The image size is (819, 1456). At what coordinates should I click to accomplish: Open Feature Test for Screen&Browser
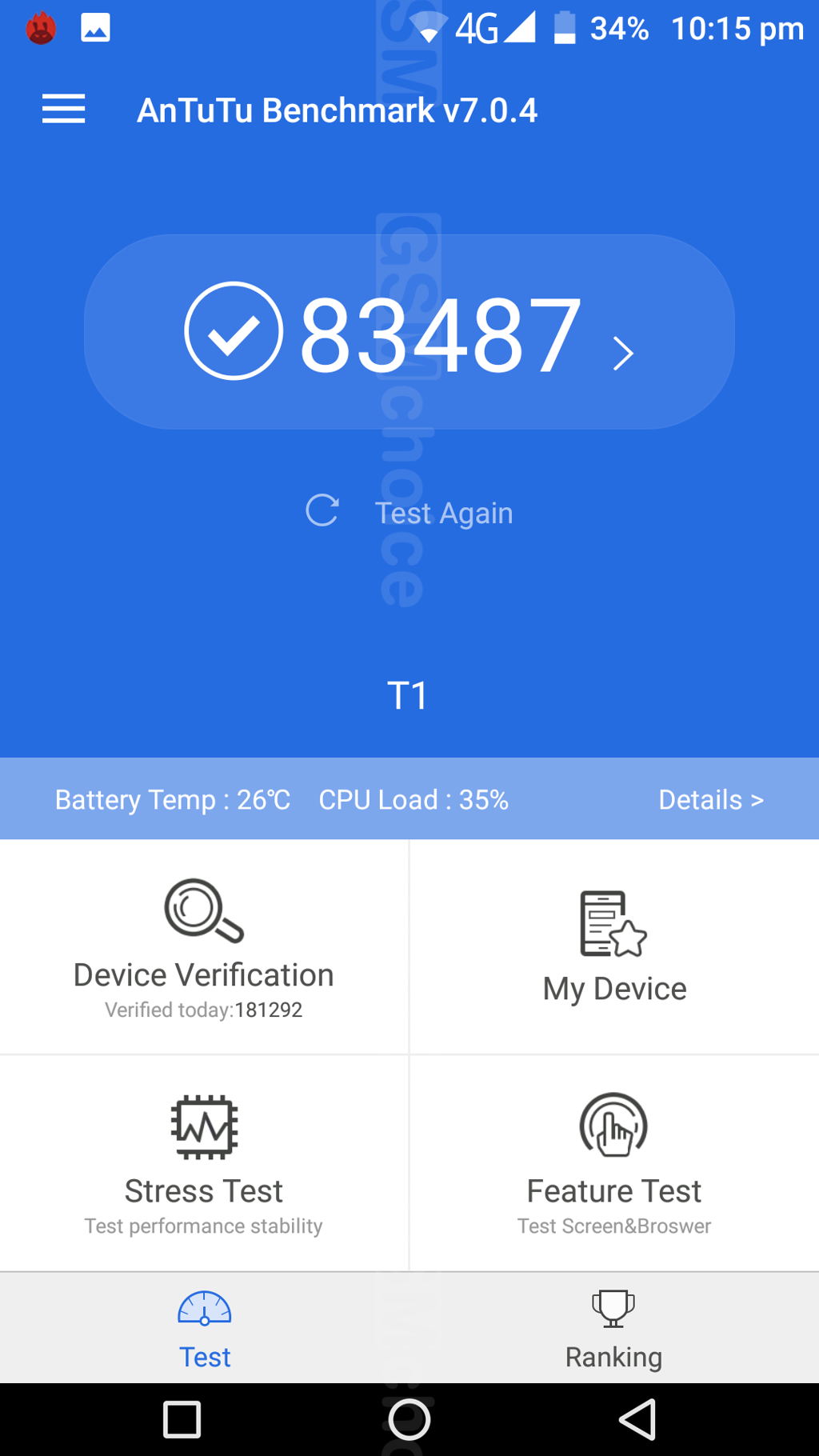(614, 1163)
